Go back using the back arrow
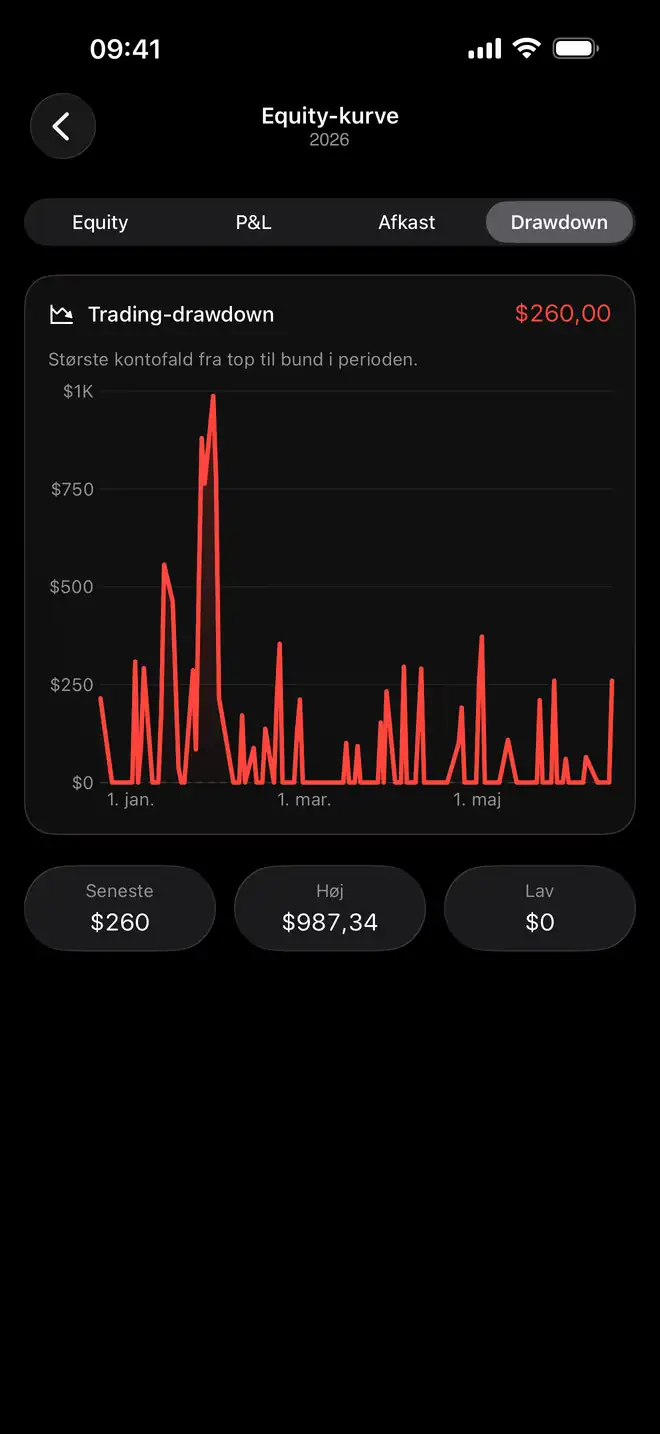The image size is (660, 1434). (63, 126)
